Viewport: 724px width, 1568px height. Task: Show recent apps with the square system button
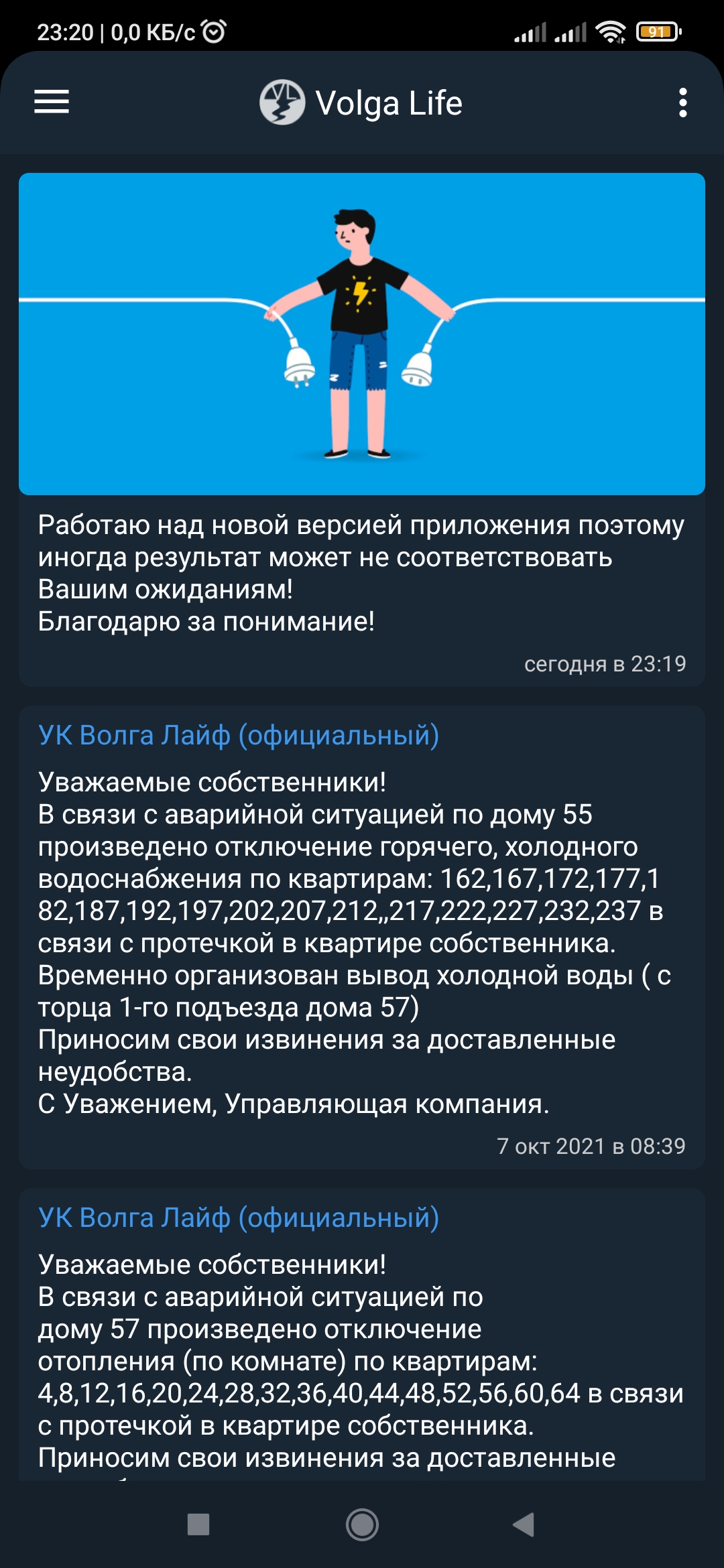pos(198,1524)
